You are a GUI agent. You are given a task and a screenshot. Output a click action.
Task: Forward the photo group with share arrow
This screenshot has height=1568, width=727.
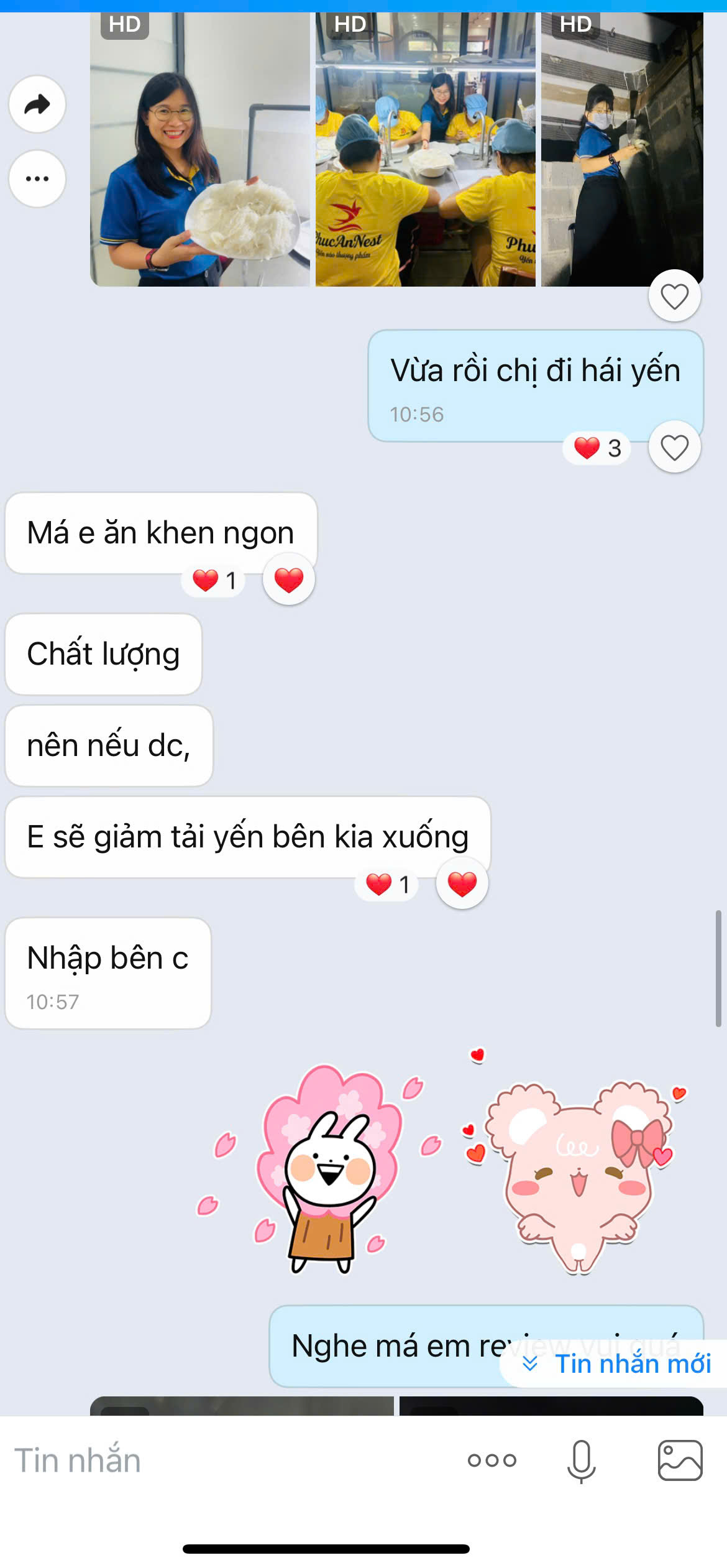[37, 104]
